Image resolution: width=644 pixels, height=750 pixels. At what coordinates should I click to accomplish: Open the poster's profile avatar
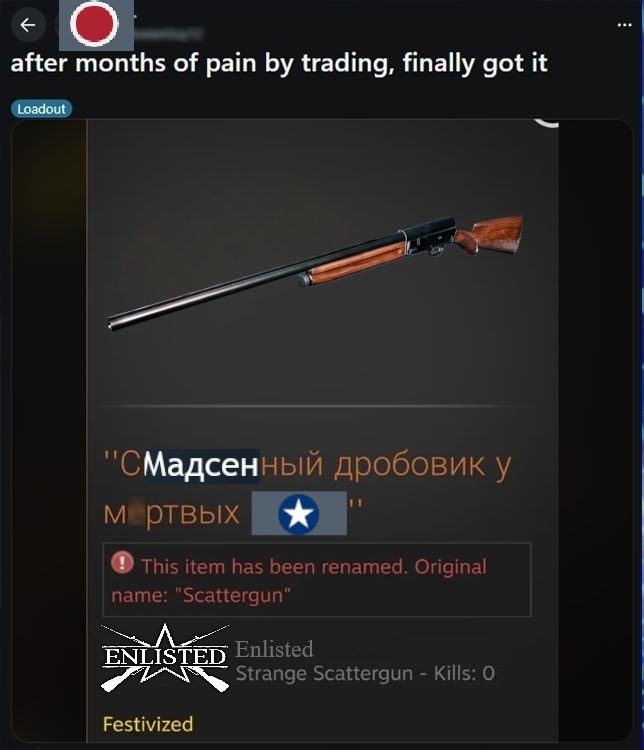(96, 25)
